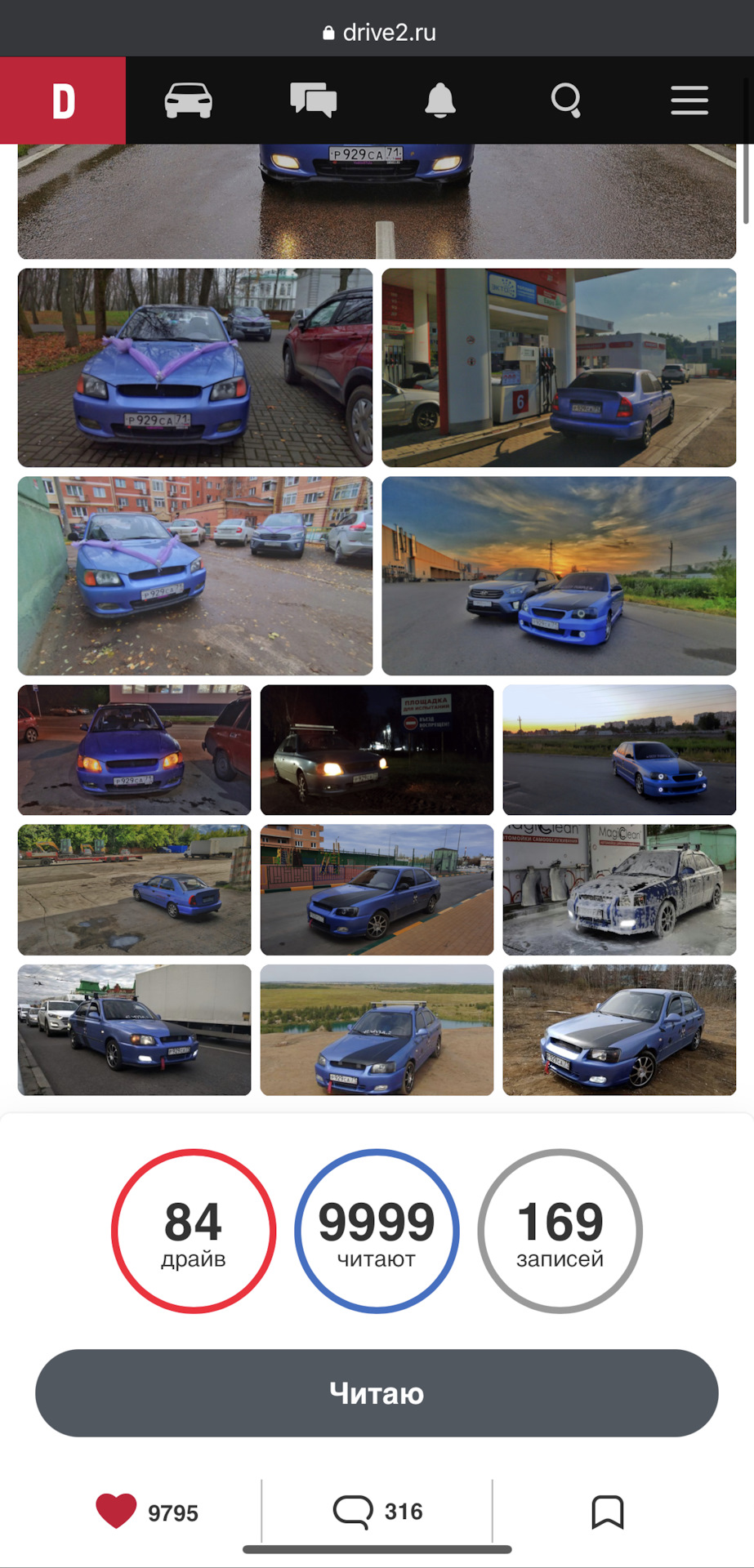
Task: Open the hamburger menu
Action: click(689, 100)
